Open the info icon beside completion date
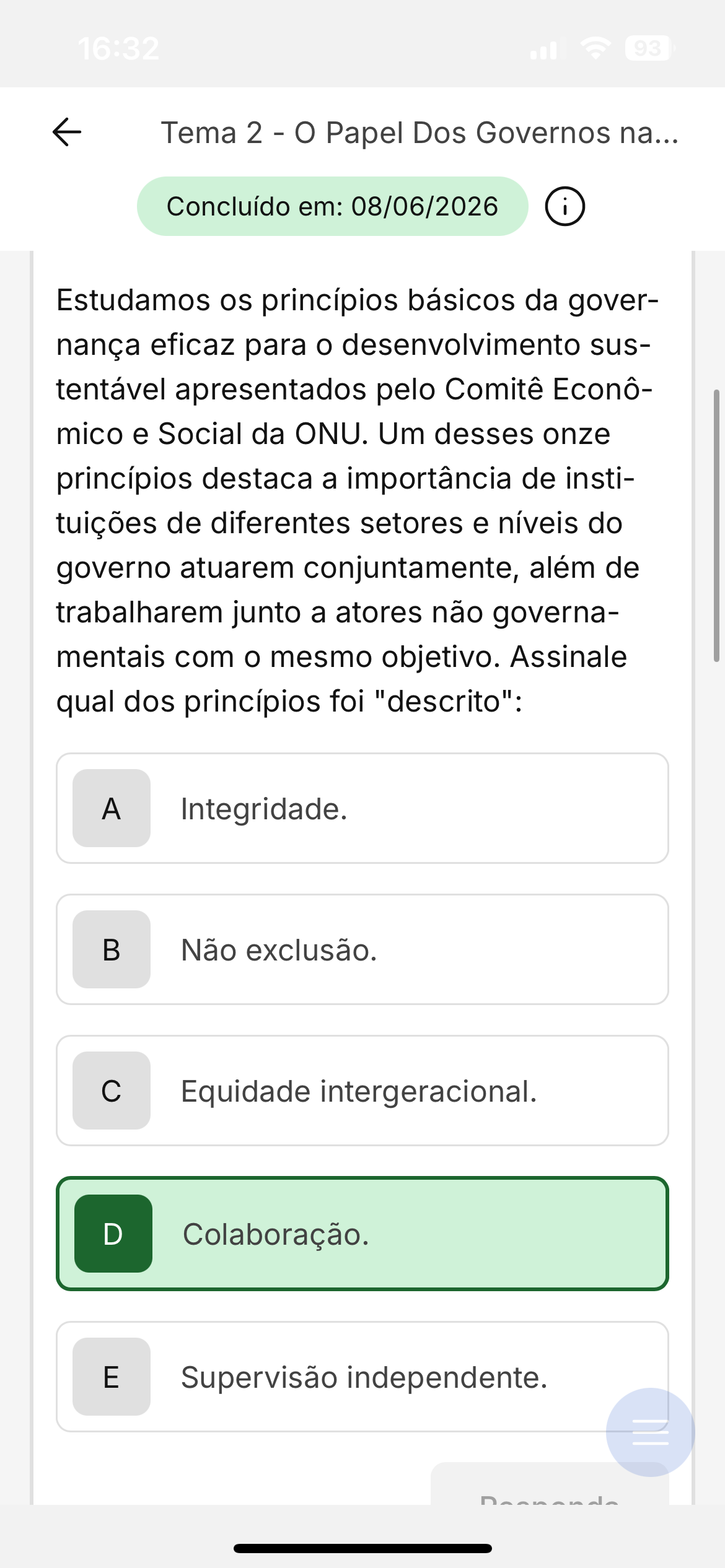This screenshot has width=725, height=1568. tap(565, 206)
